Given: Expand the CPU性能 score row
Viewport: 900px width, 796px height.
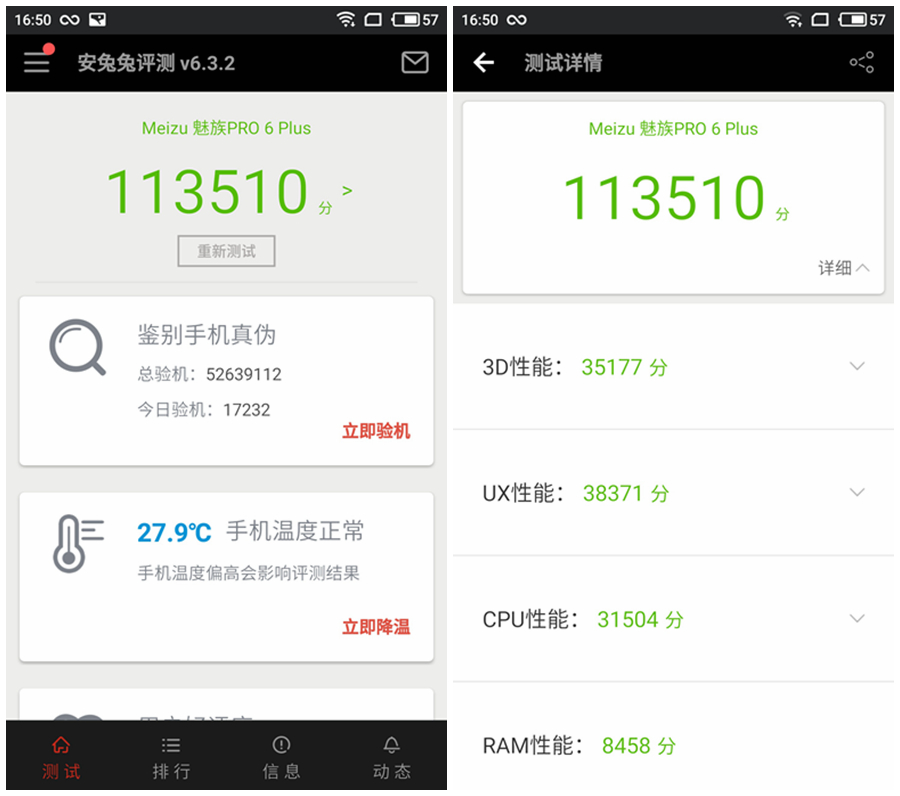Looking at the screenshot, I should point(857,618).
